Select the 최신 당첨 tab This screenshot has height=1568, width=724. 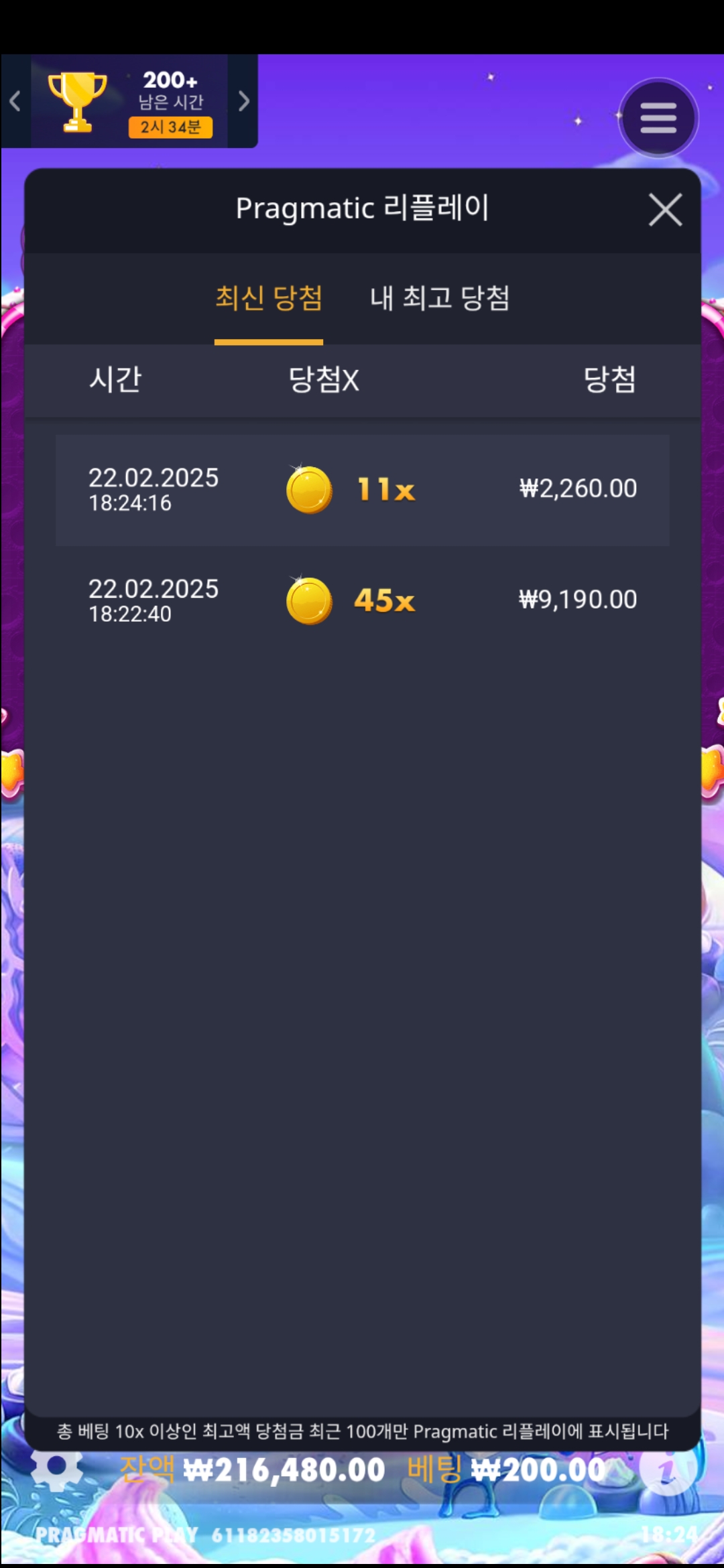(x=269, y=298)
